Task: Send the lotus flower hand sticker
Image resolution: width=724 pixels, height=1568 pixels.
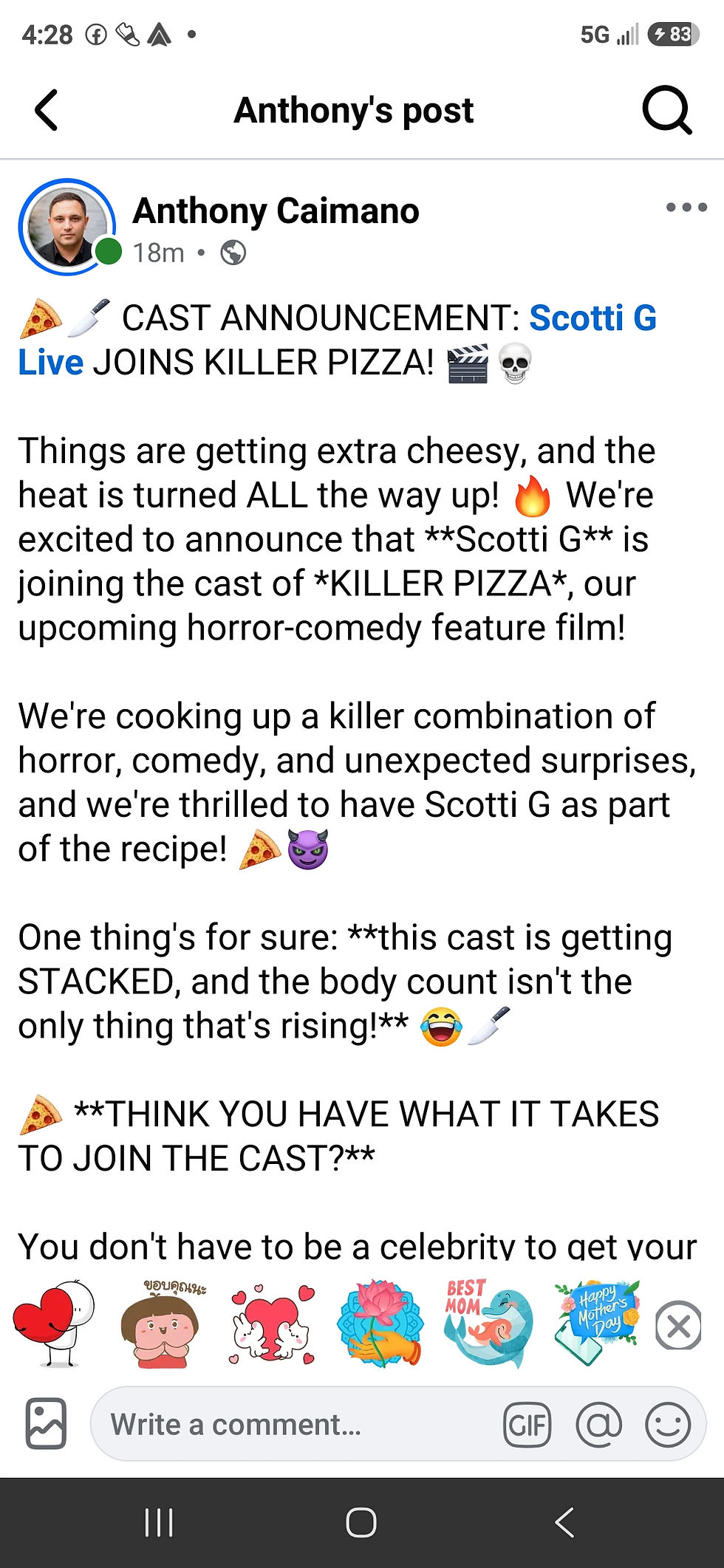Action: [x=380, y=1324]
